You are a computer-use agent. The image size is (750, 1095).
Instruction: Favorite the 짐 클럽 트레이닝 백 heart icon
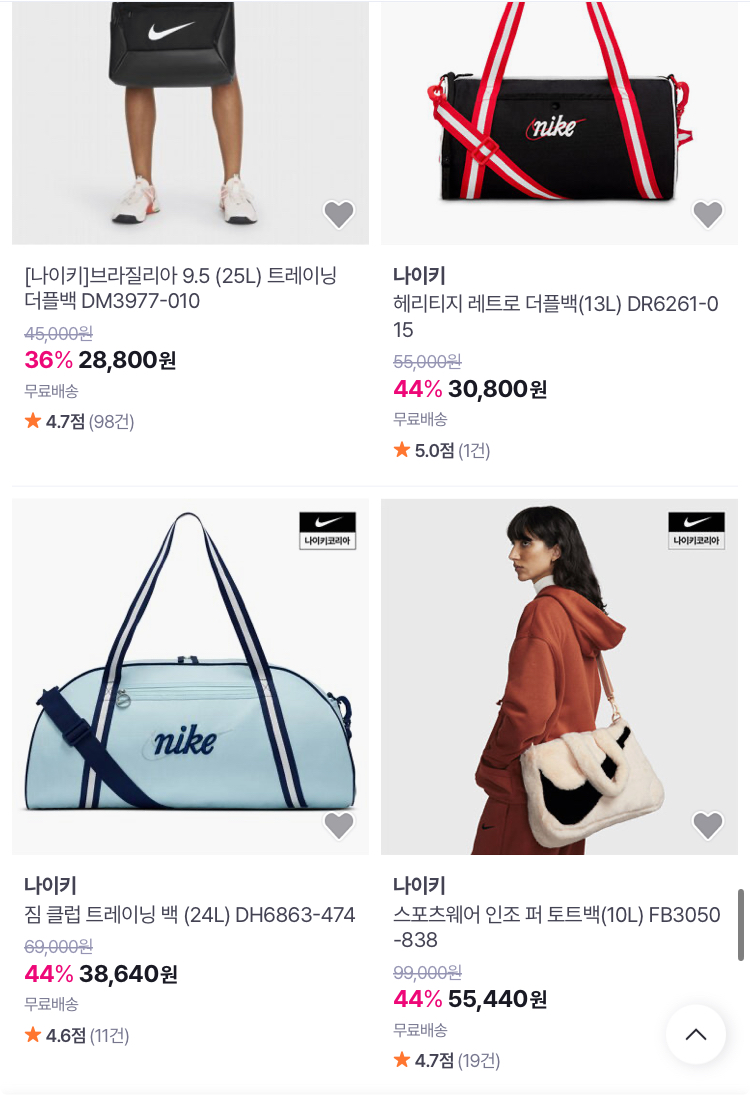coord(339,825)
